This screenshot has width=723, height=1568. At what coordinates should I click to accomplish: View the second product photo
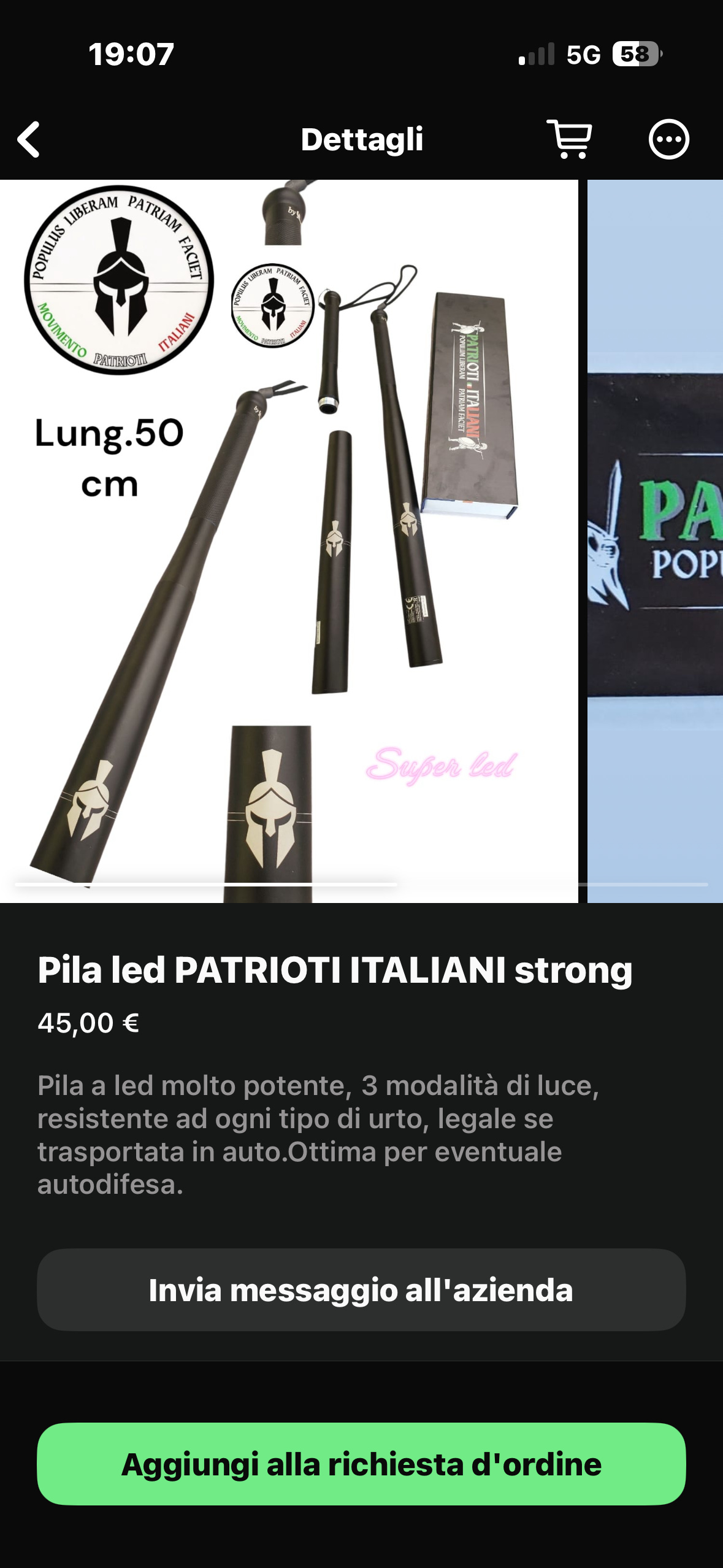[655, 540]
